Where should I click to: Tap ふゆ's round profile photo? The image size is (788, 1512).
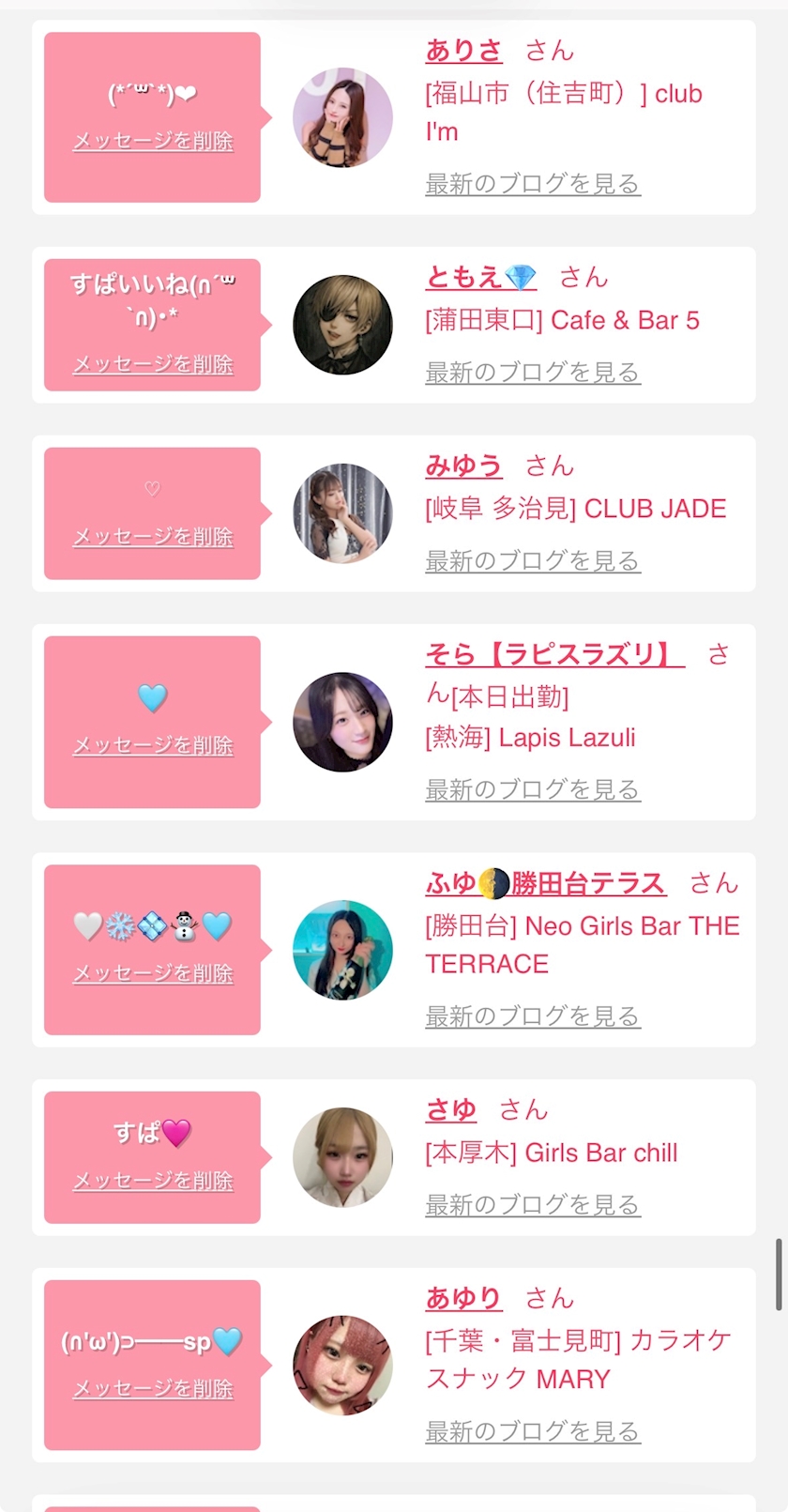coord(342,950)
